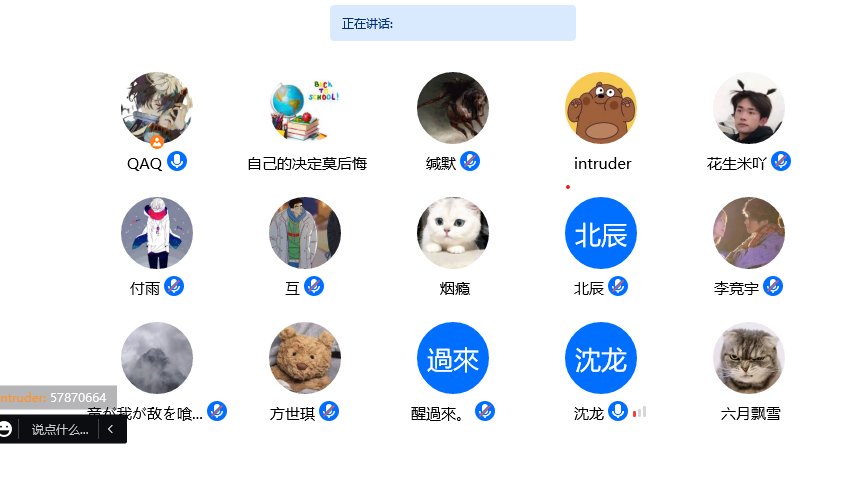Open 六月飘雪's grumpy cat avatar
Viewport: 853px width, 486px height.
749,358
